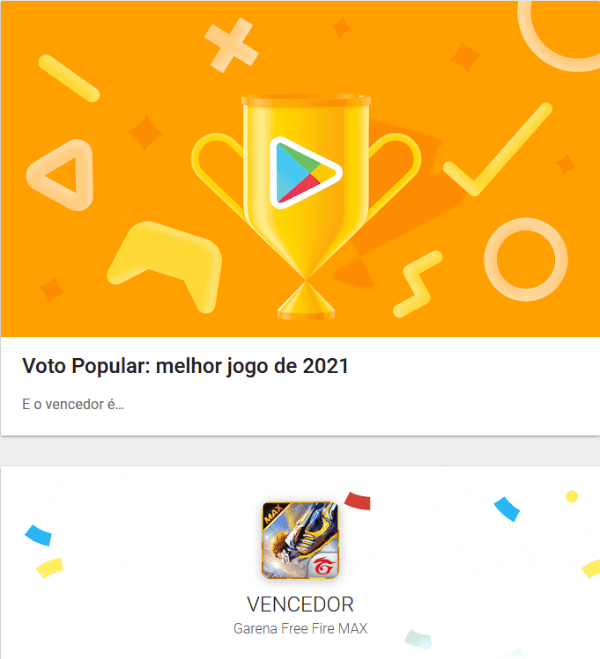Open the Garena Free Fire MAX app icon

coord(300,540)
